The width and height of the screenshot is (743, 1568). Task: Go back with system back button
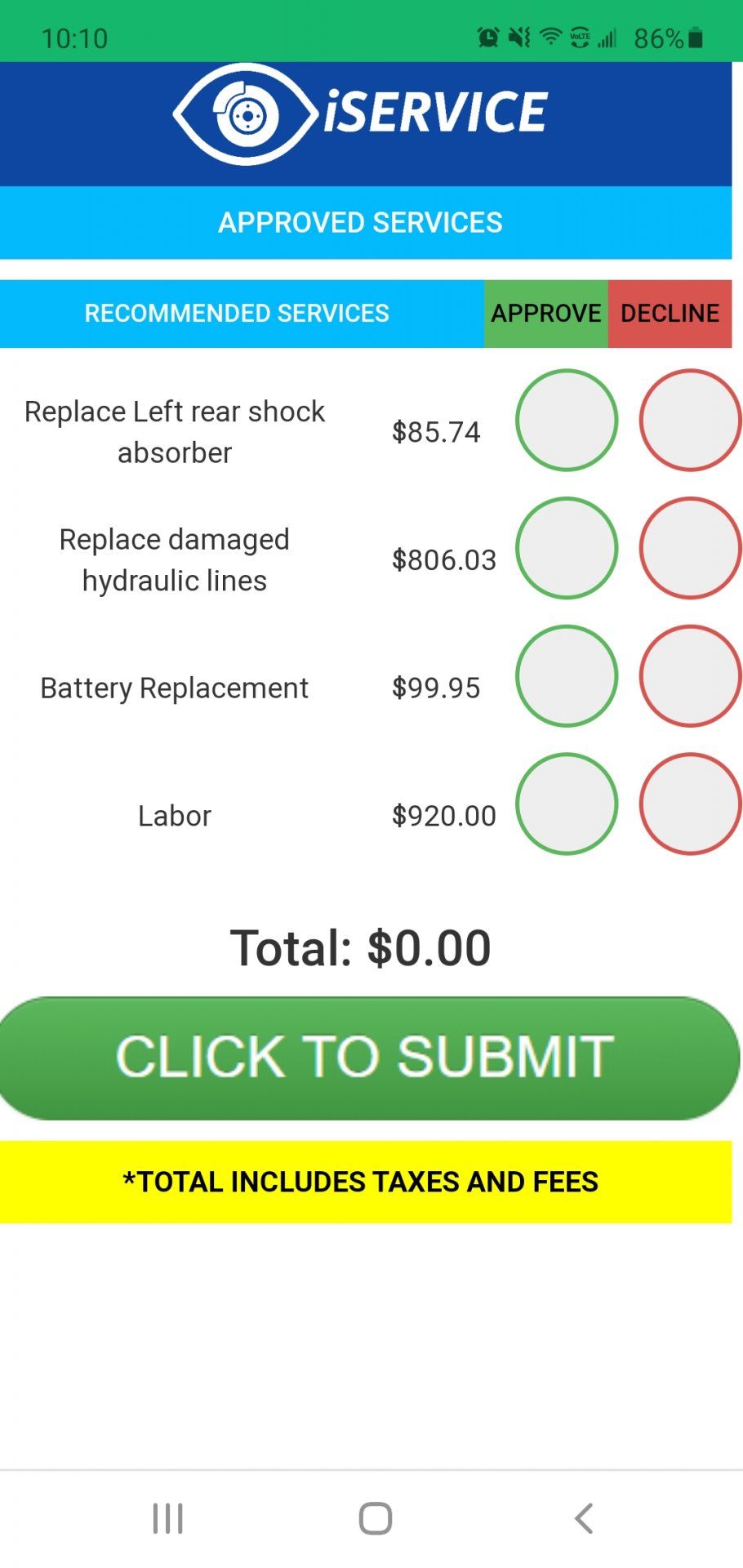[583, 1519]
